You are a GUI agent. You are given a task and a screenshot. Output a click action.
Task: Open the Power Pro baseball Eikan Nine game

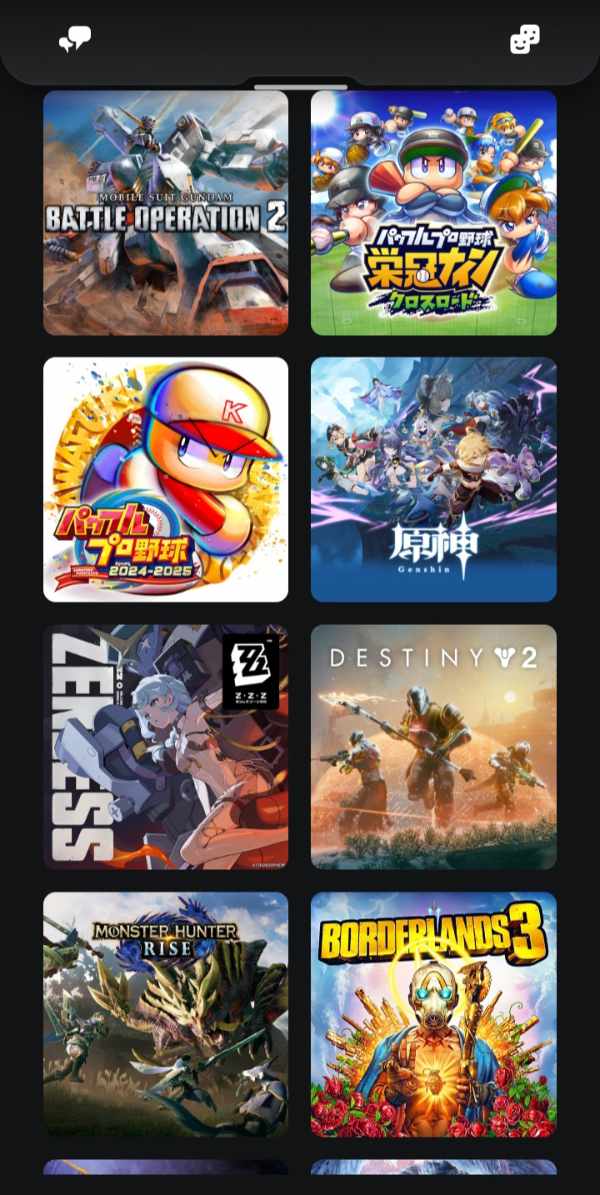click(434, 213)
